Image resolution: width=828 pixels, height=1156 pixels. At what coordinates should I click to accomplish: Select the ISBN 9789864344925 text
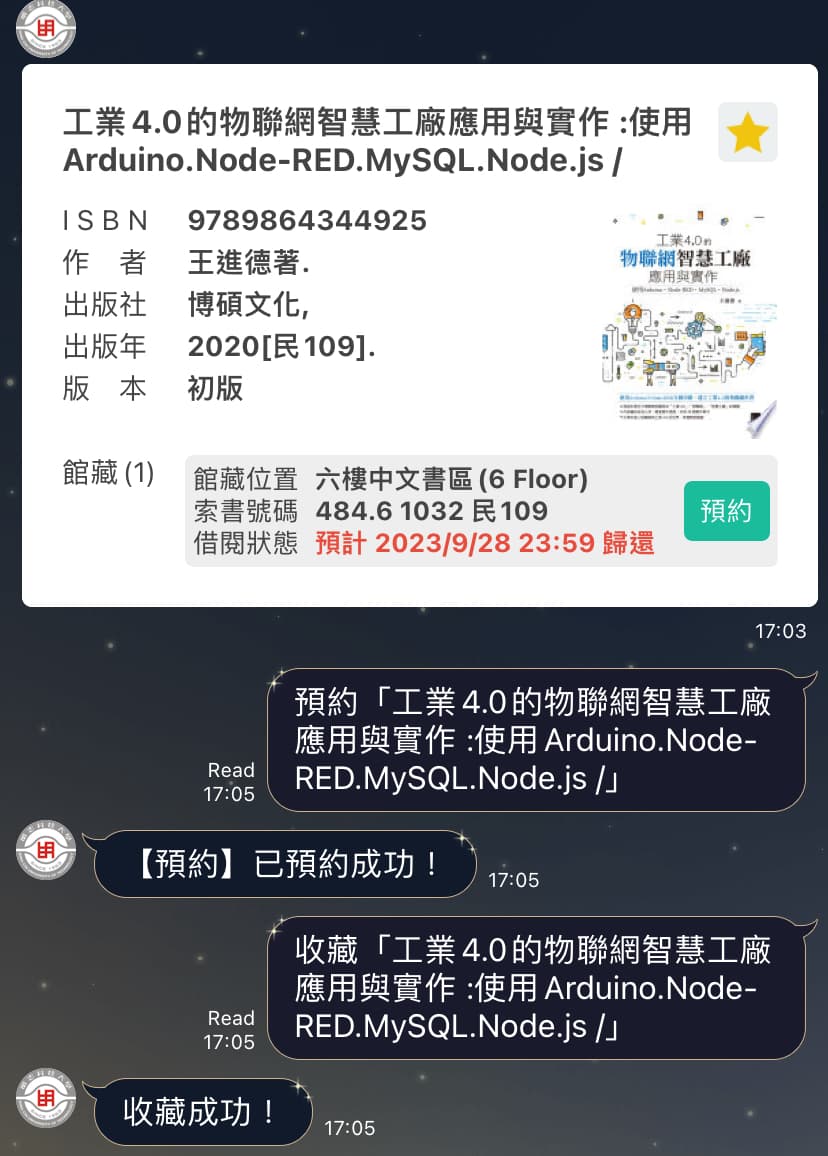[305, 219]
